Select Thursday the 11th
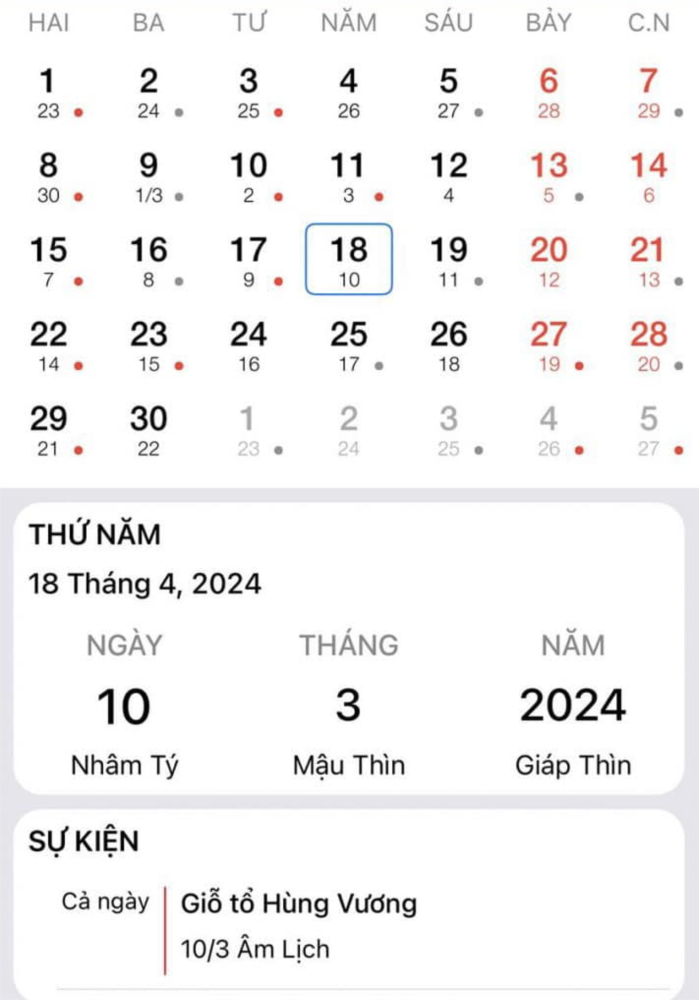This screenshot has height=1000, width=699. pos(348,174)
